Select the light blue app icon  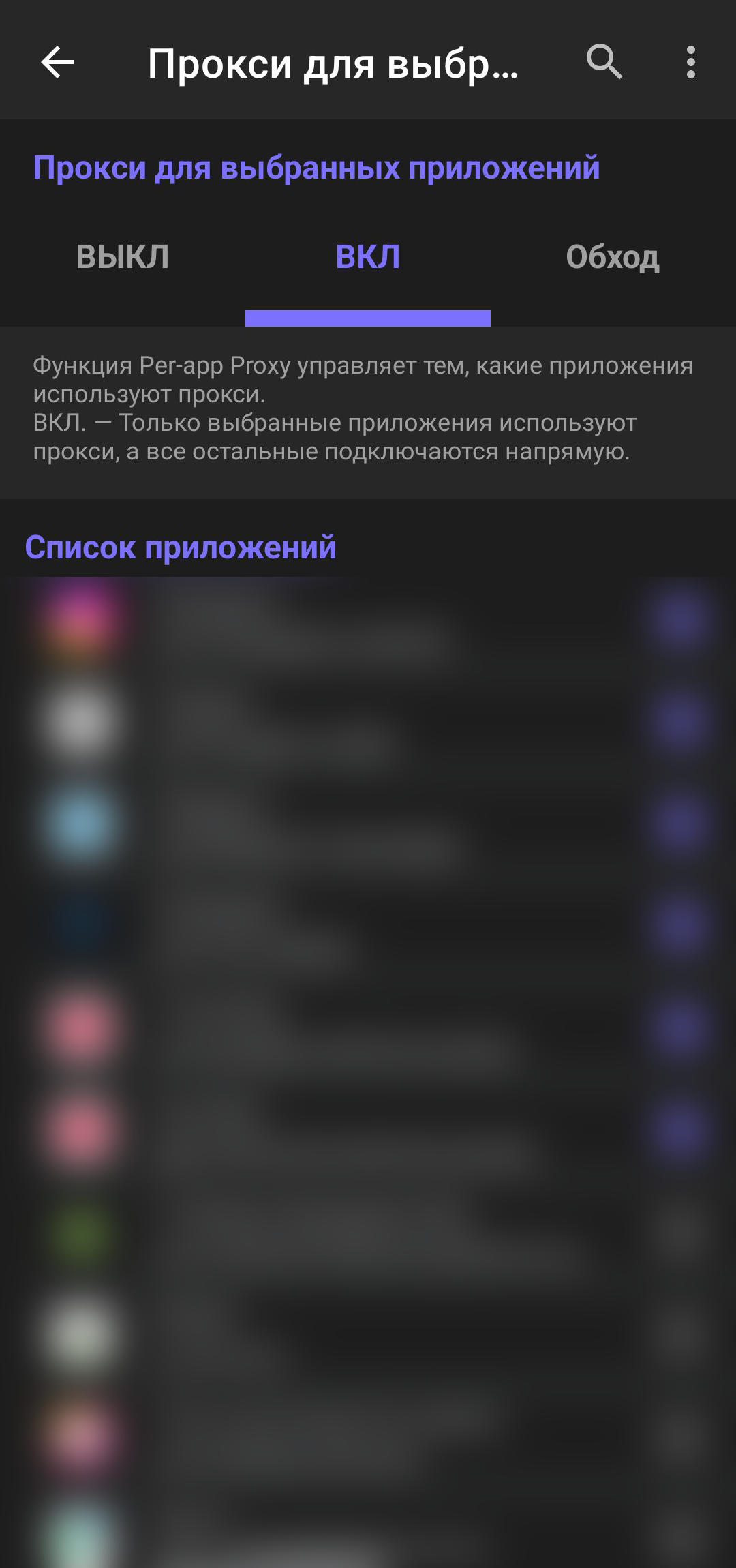pos(82,828)
